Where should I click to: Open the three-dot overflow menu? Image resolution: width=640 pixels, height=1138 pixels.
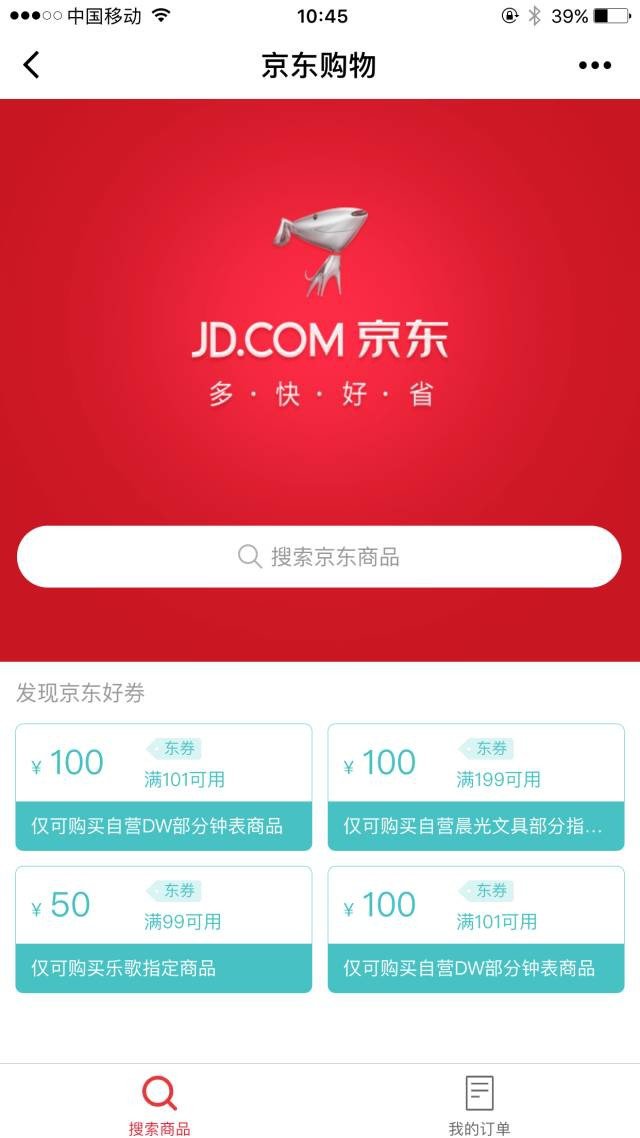point(594,66)
